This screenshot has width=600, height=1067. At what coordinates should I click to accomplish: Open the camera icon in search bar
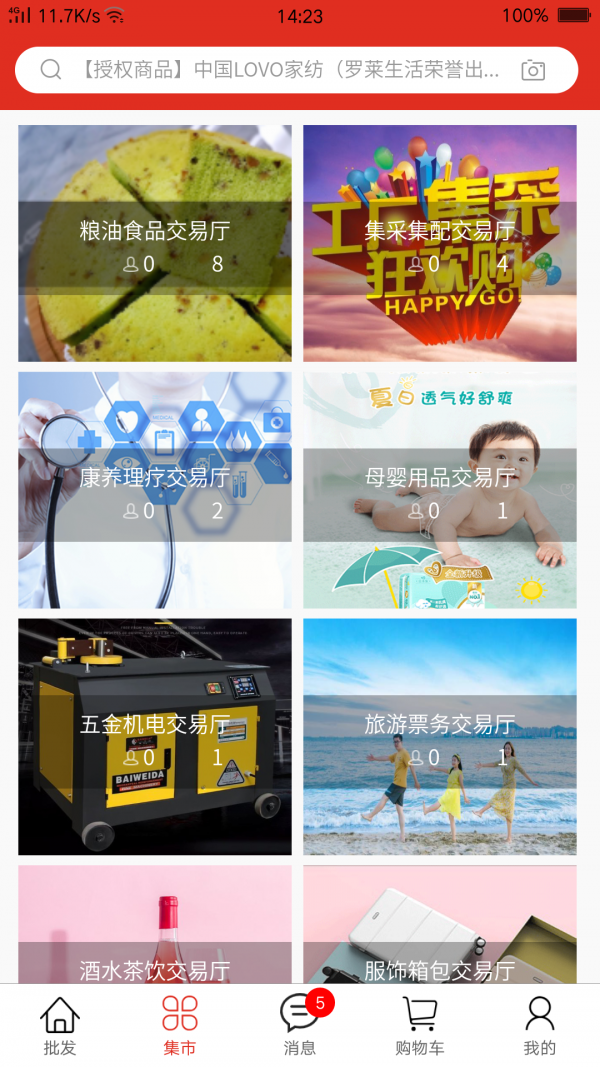[534, 70]
